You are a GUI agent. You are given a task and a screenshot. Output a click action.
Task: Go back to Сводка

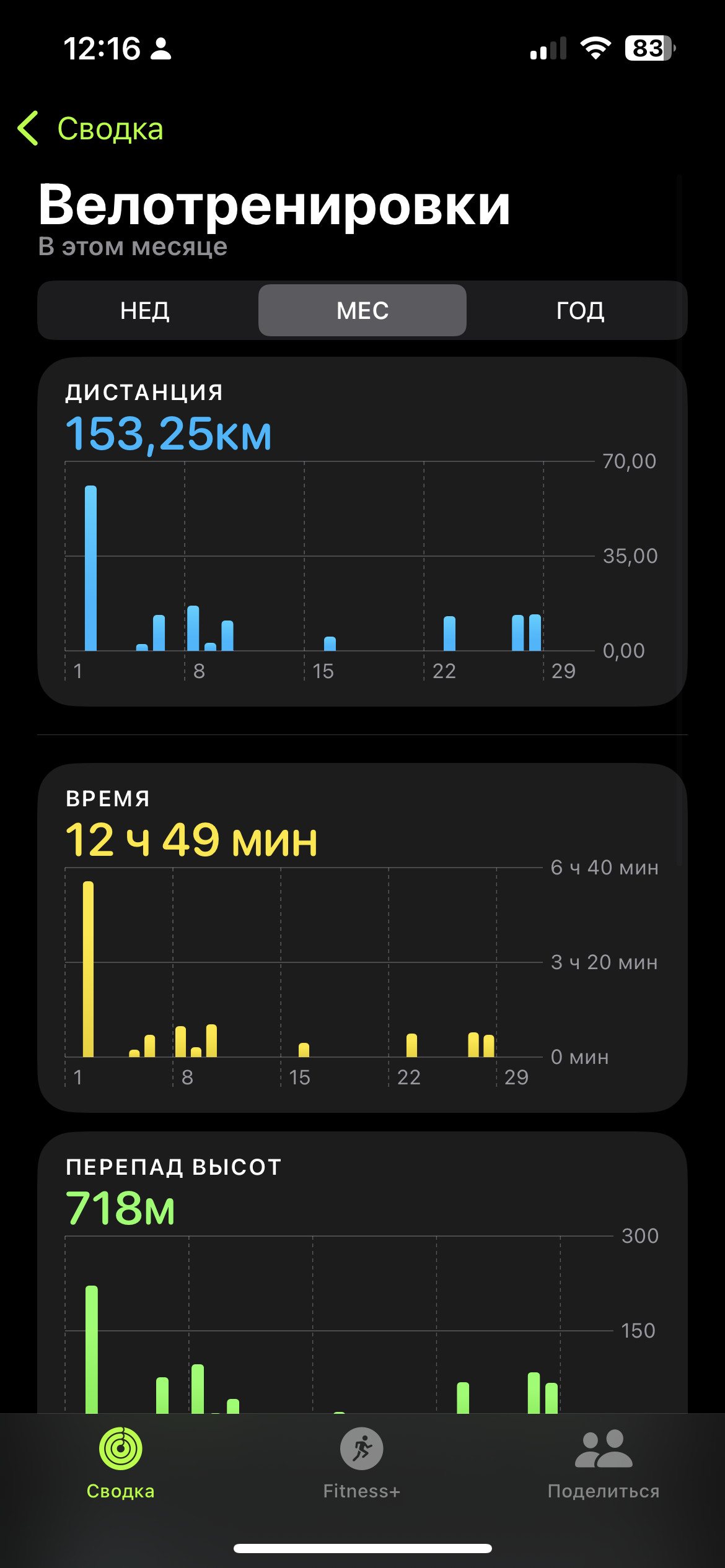[x=90, y=129]
